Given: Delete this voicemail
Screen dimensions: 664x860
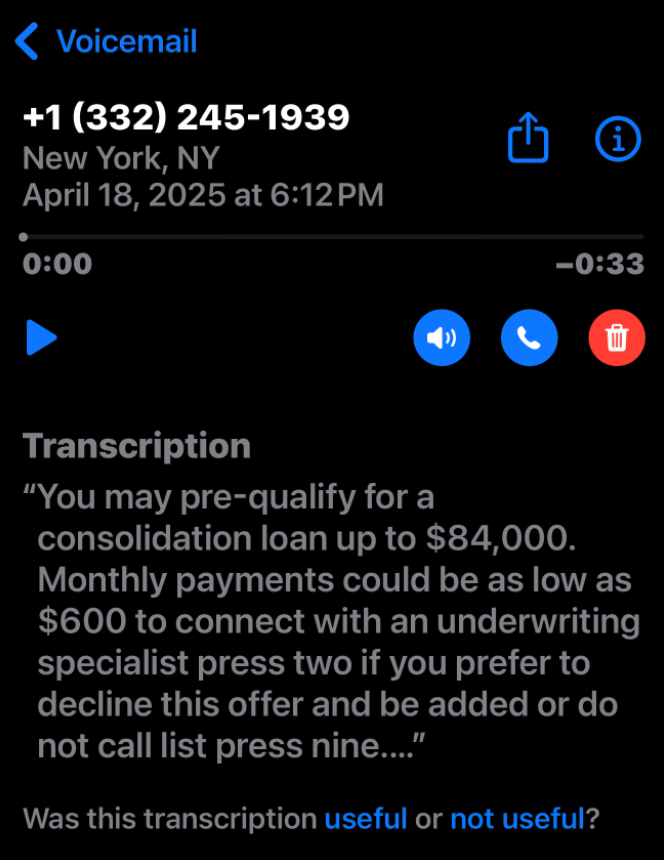Looking at the screenshot, I should point(617,338).
